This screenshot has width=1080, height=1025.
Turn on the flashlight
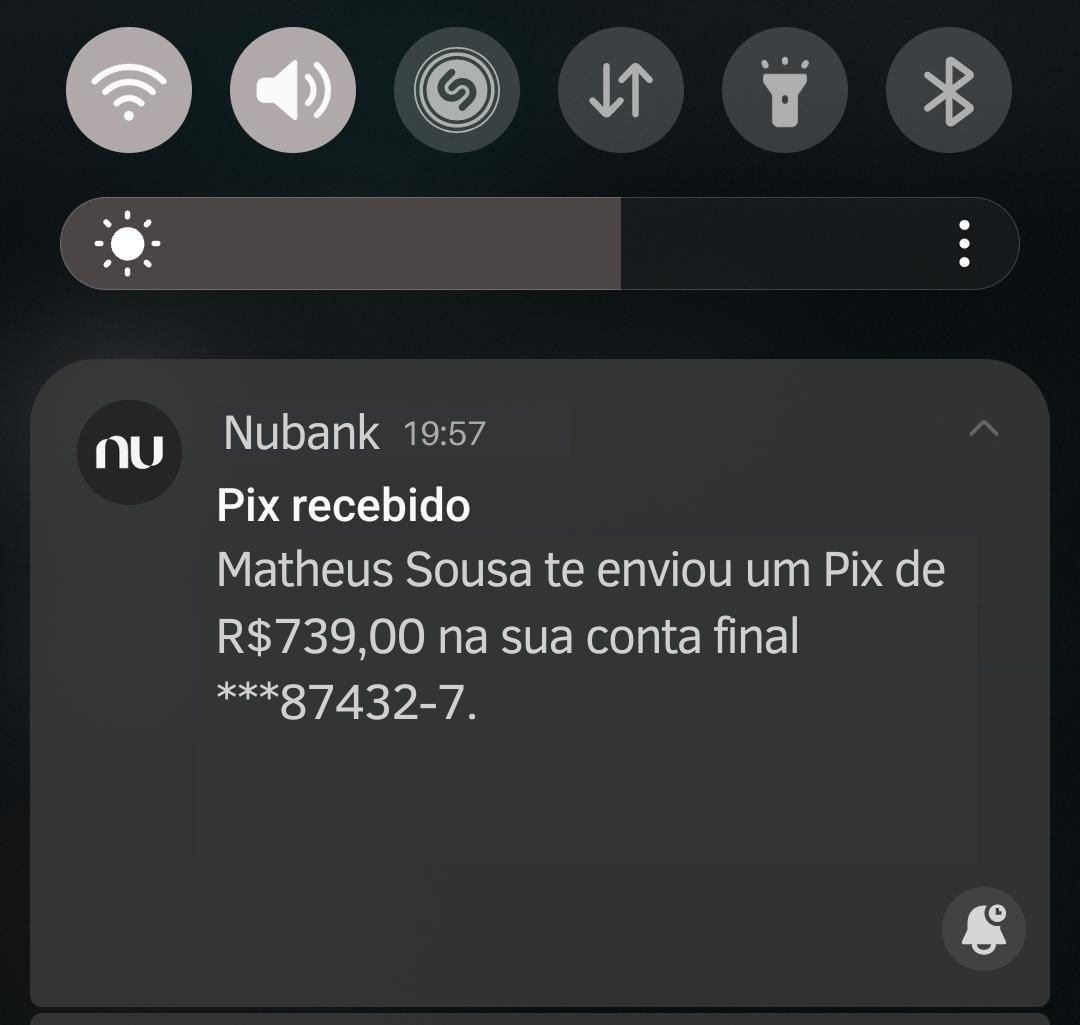785,90
